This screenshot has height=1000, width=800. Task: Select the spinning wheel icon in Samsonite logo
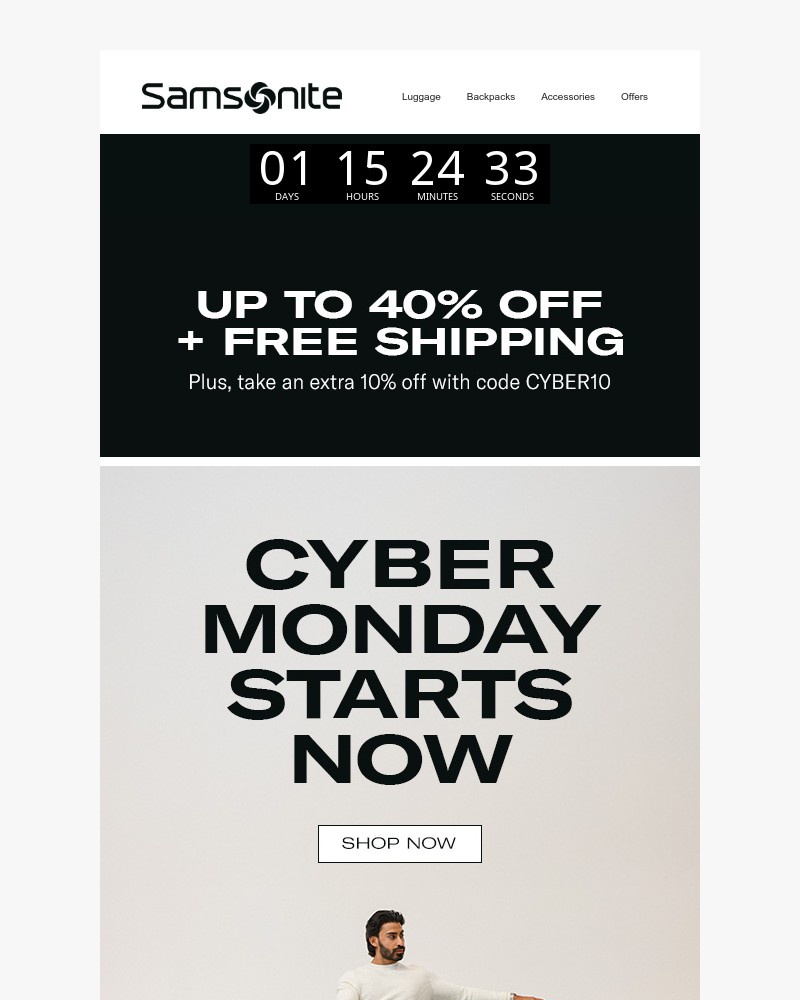click(x=262, y=96)
